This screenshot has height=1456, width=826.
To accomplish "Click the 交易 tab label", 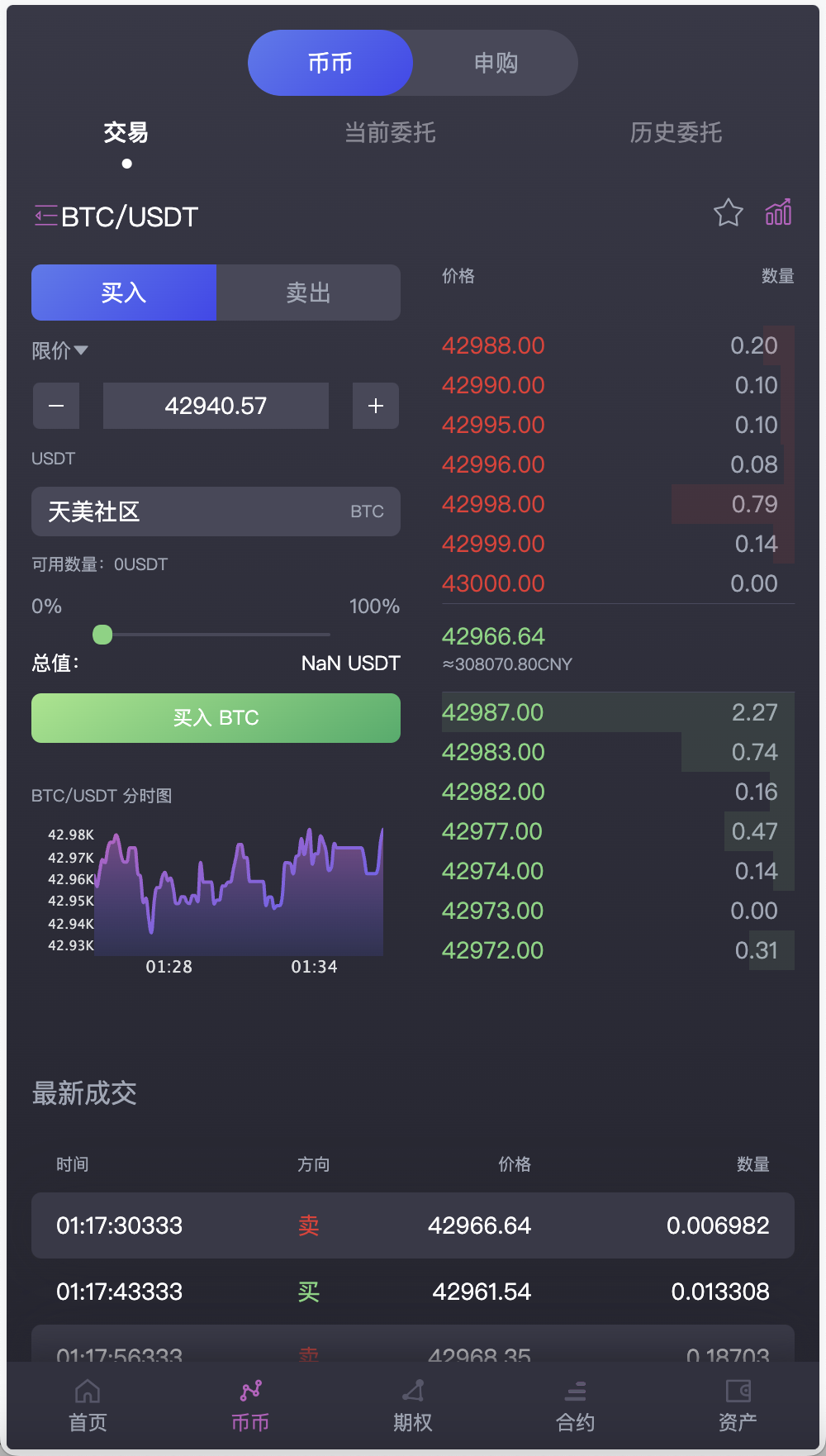I will [x=126, y=132].
